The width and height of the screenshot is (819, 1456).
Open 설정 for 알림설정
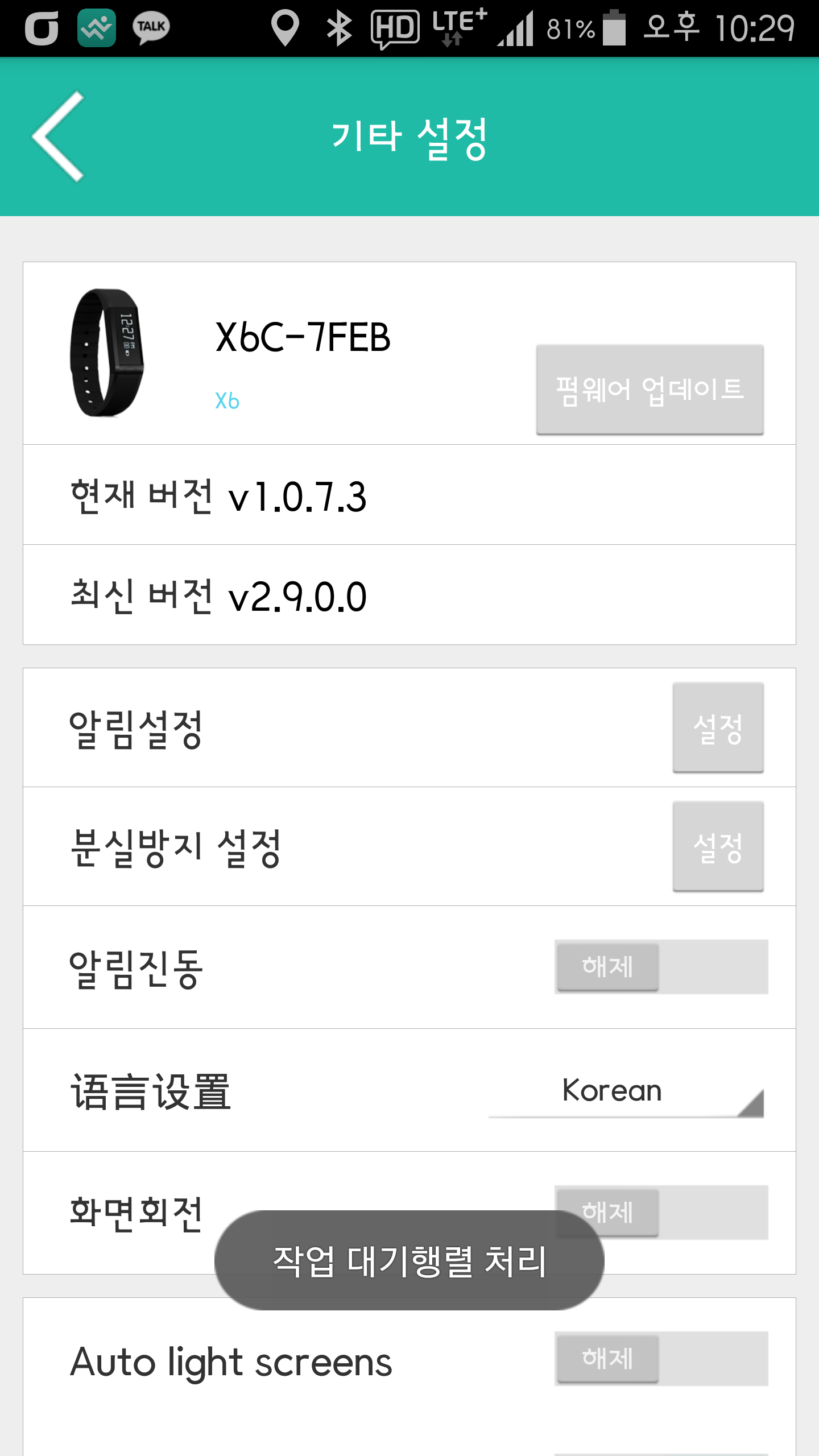coord(718,727)
